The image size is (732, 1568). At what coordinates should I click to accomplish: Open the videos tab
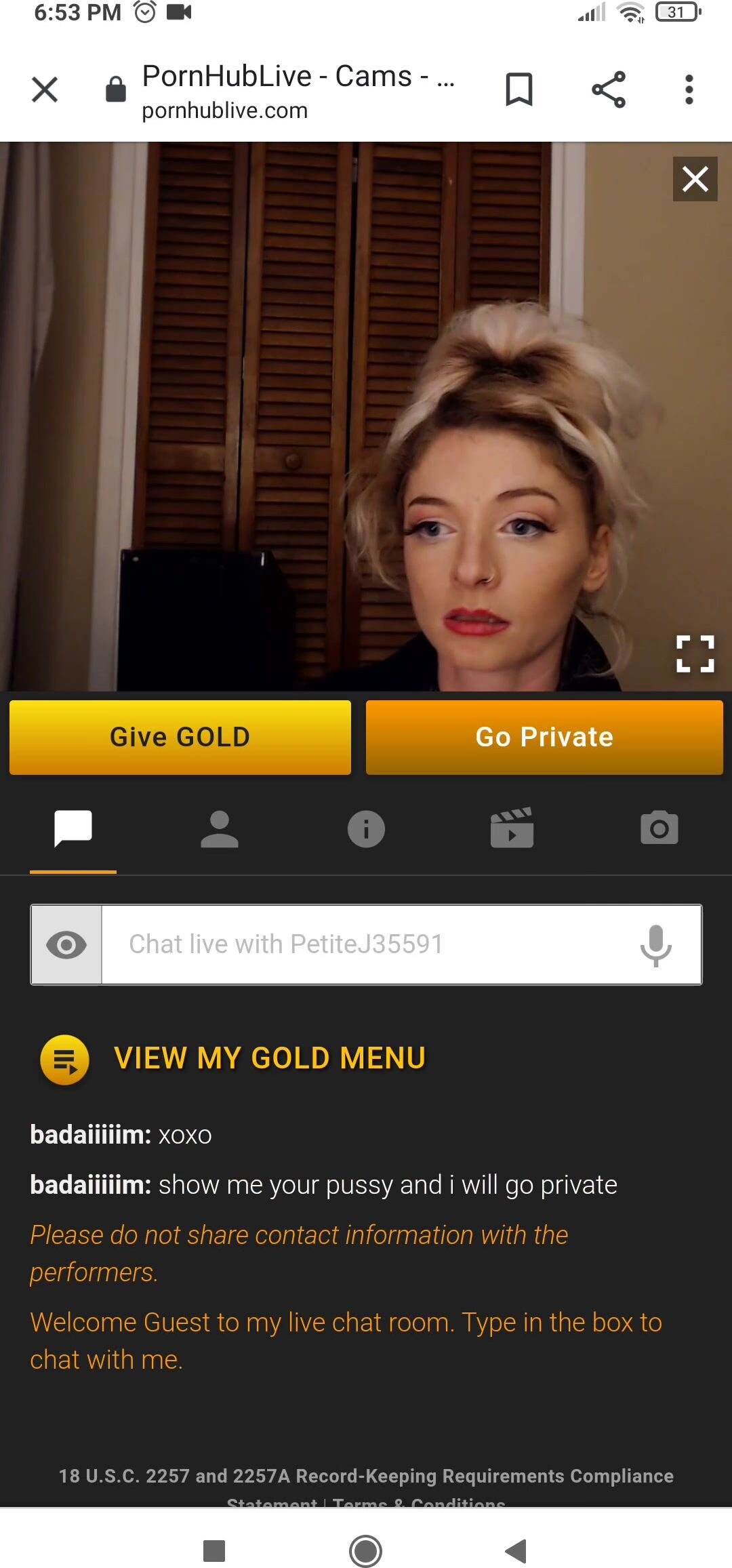click(x=512, y=828)
